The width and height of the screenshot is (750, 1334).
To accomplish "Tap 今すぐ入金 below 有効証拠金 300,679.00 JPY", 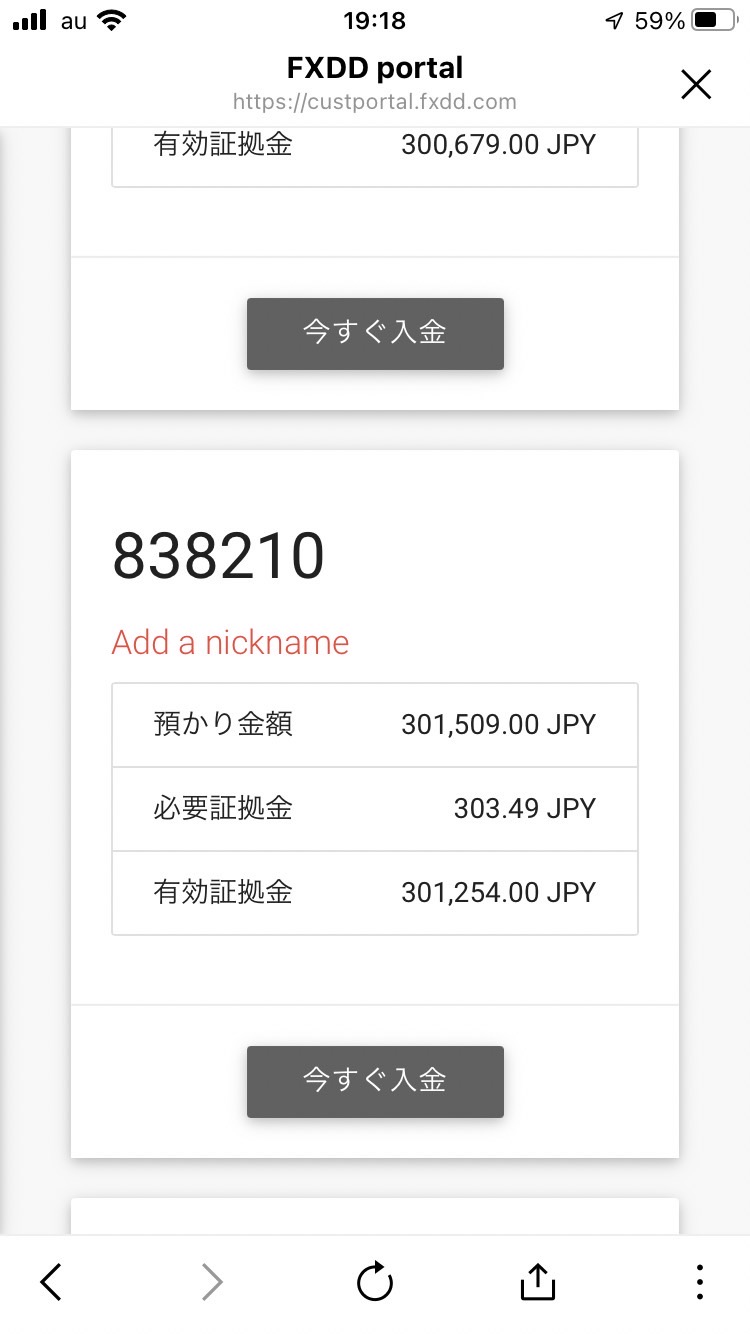I will 375,334.
